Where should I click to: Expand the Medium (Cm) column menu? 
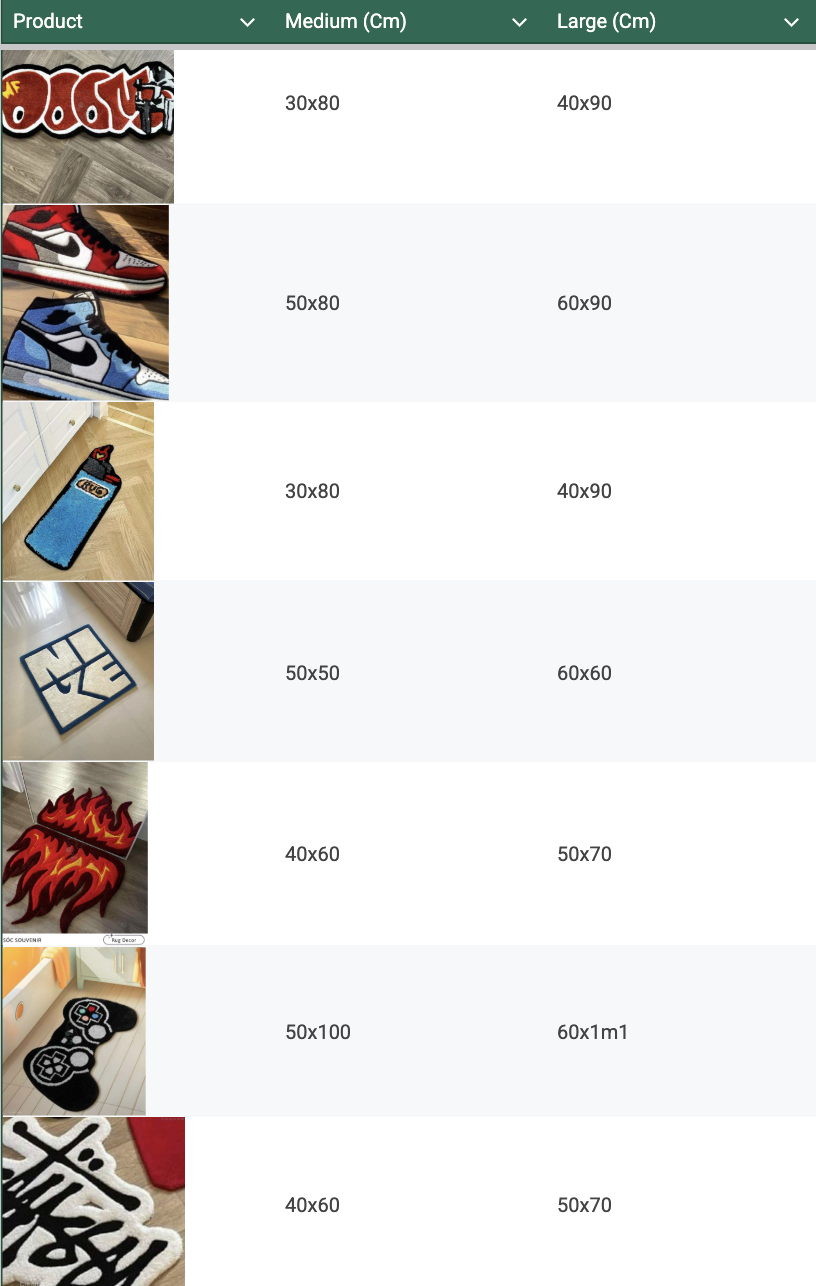pyautogui.click(x=519, y=22)
